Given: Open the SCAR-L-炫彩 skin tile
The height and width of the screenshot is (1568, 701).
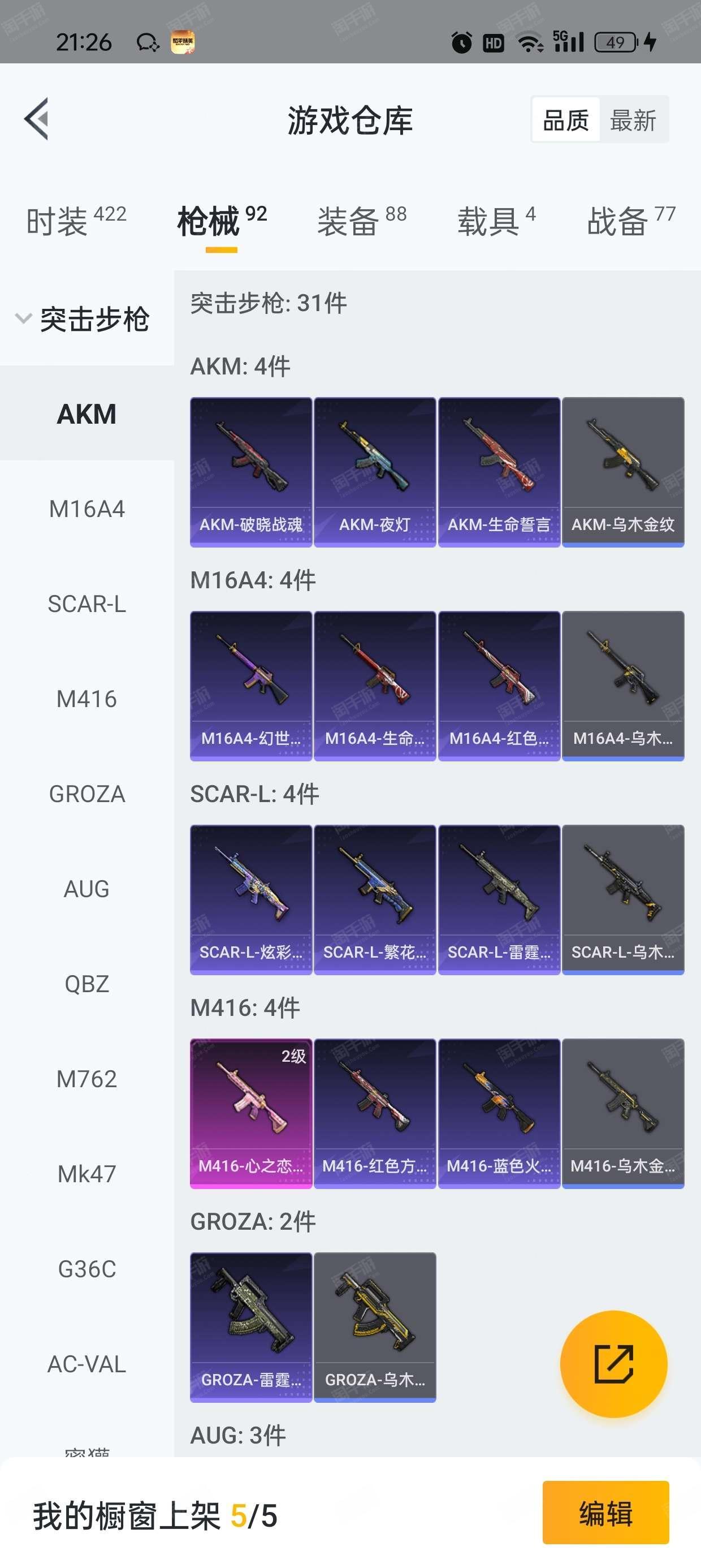Looking at the screenshot, I should pos(250,899).
